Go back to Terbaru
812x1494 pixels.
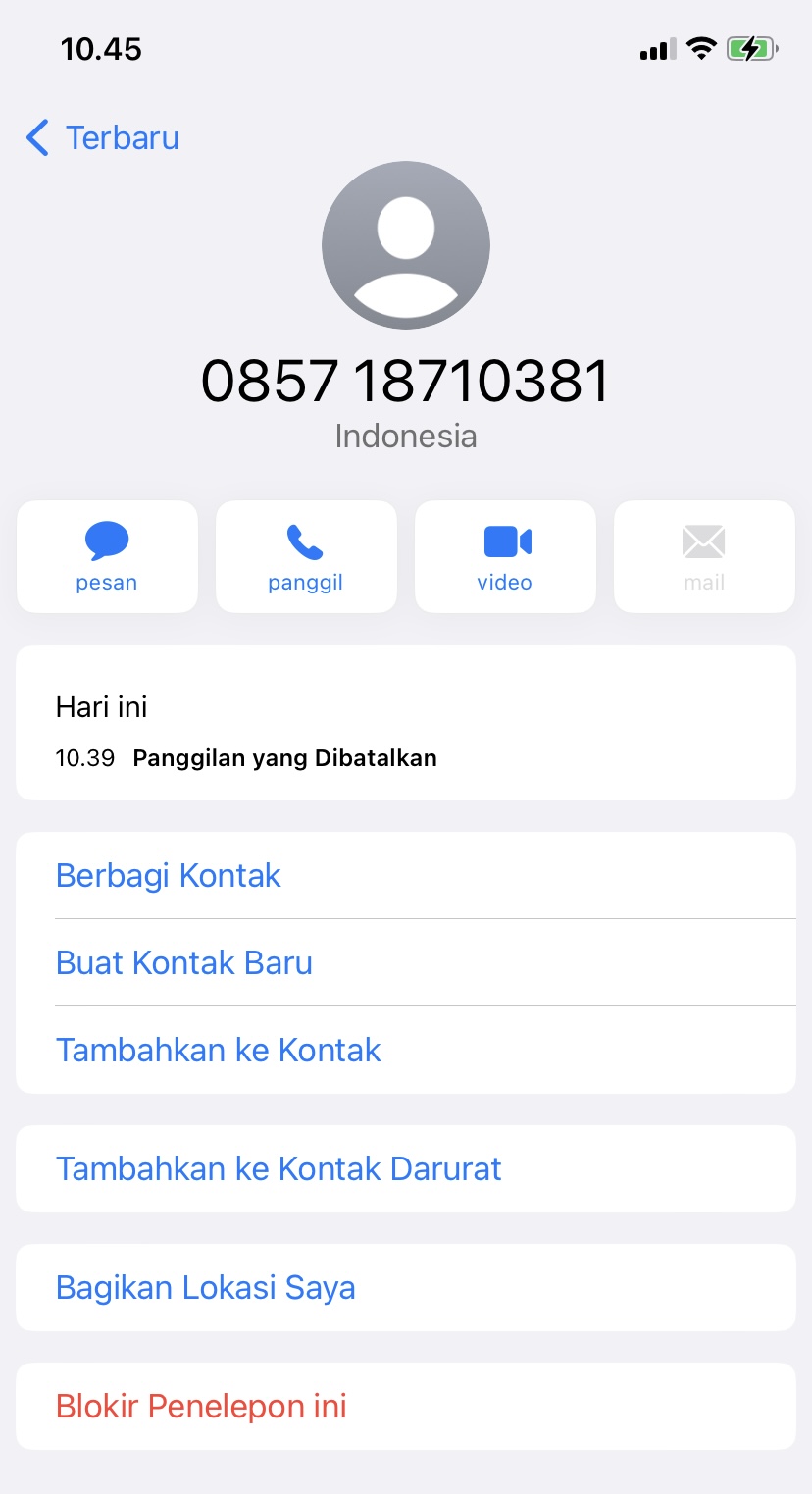tap(103, 138)
